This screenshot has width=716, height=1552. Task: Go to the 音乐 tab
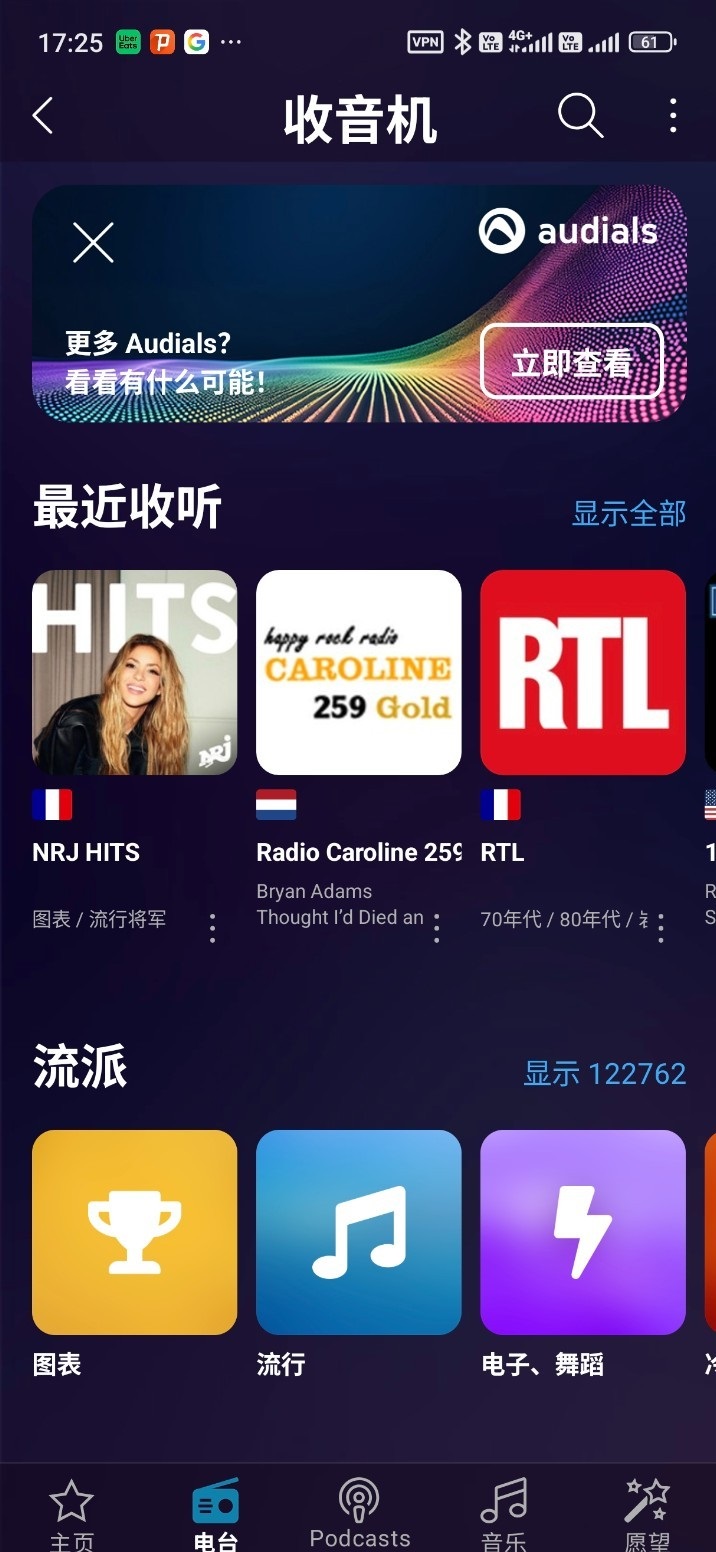click(504, 1512)
